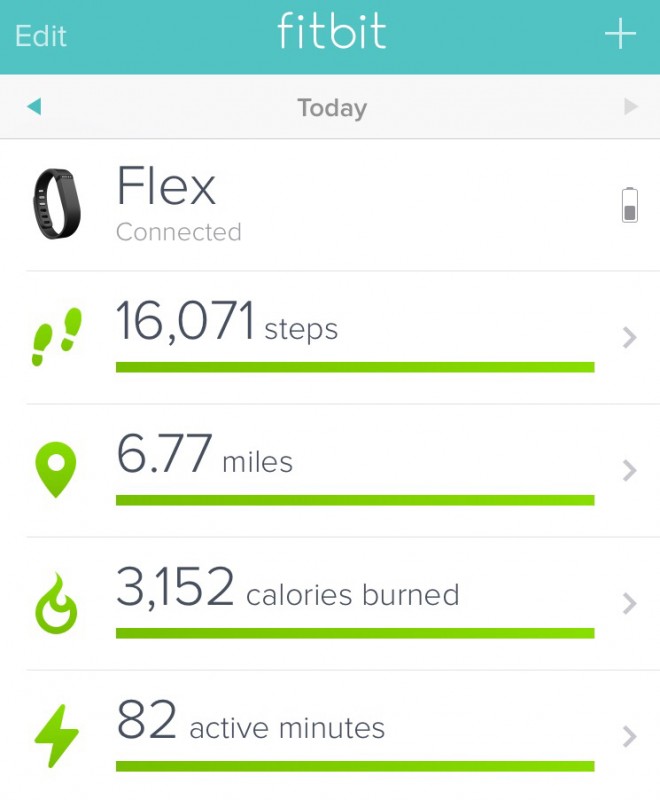660x800 pixels.
Task: Go to the previous day
Action: coord(34,106)
